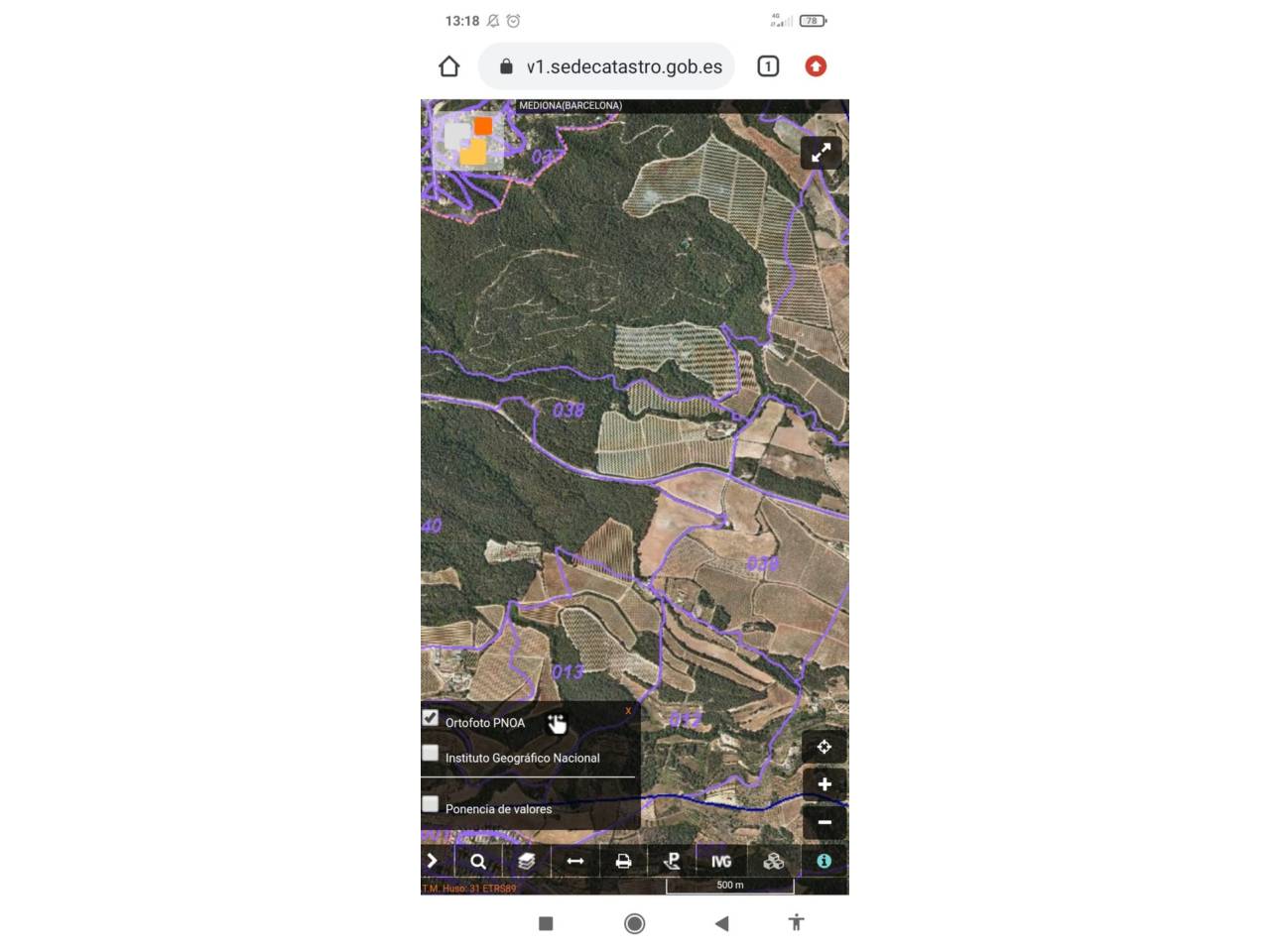Viewport: 1270px width, 952px height.
Task: Tap the red browser update icon
Action: (x=816, y=66)
